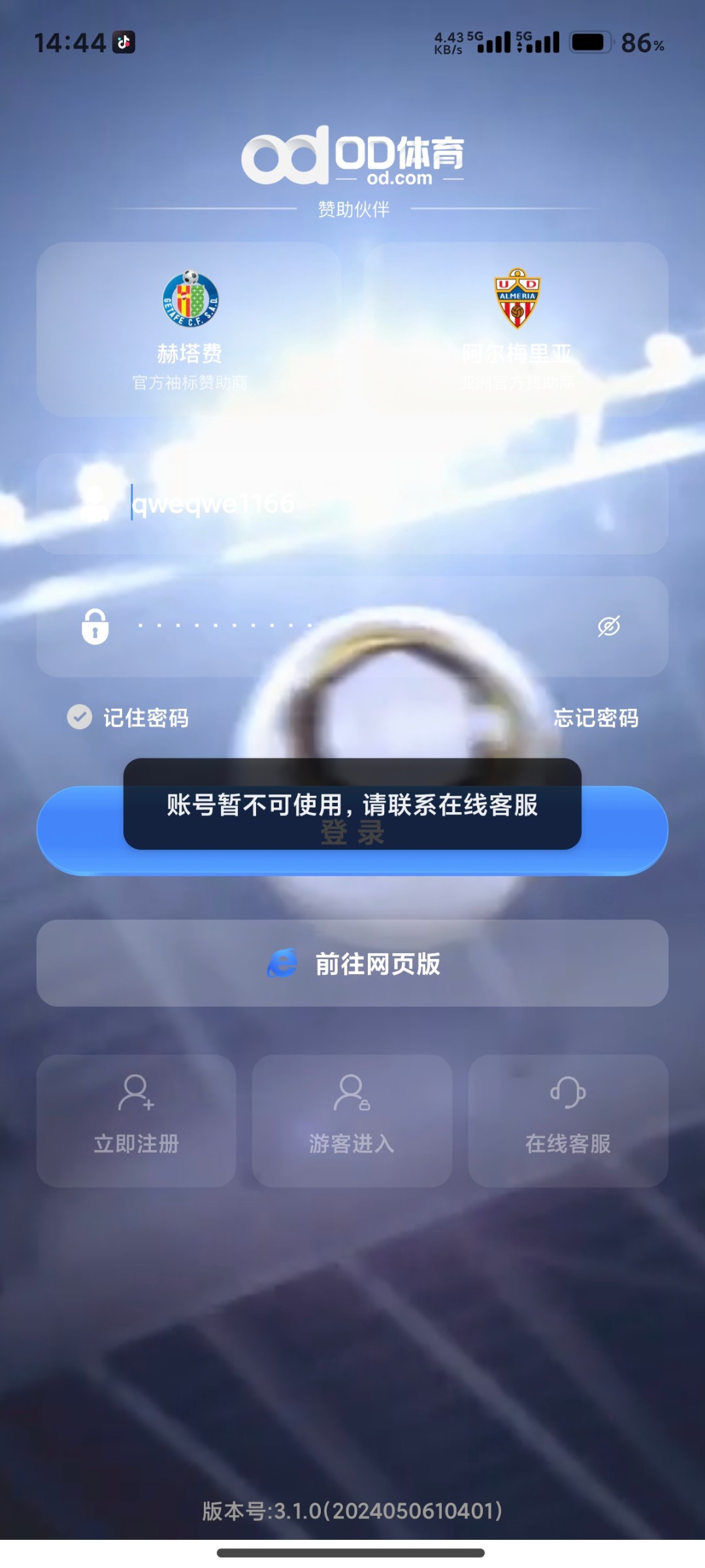Open 立即注册 to register

tap(136, 1120)
